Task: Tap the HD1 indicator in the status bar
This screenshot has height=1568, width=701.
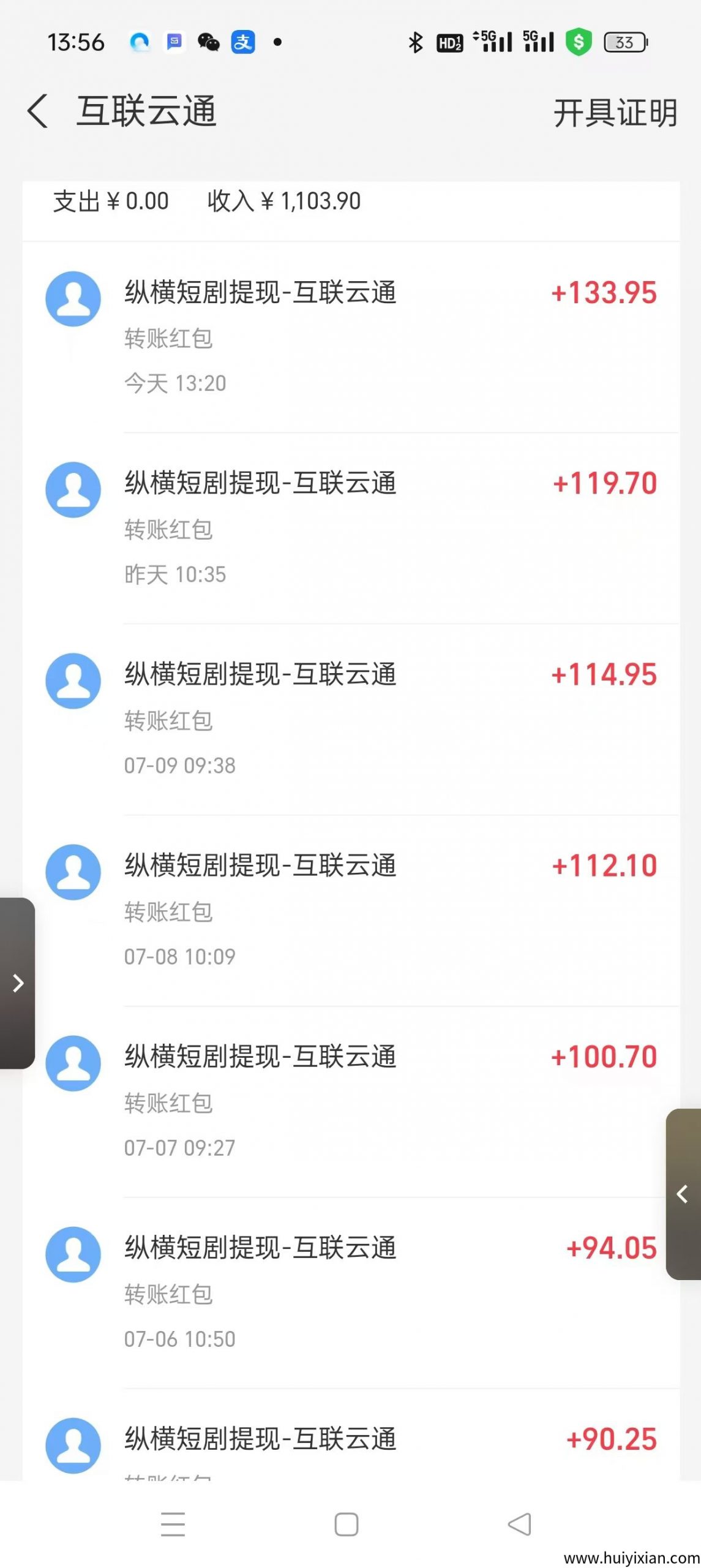Action: coord(449,42)
